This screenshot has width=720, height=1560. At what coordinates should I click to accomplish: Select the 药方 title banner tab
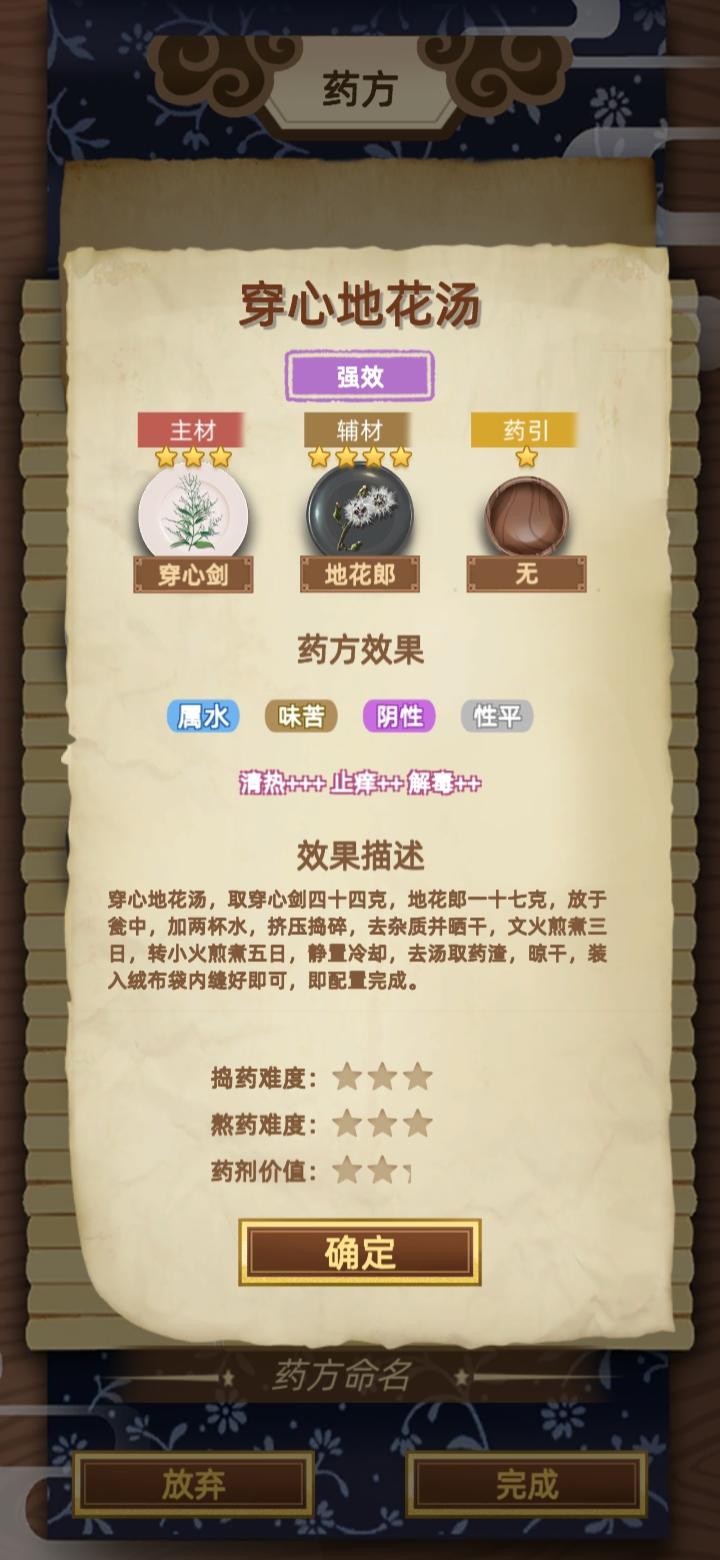click(360, 84)
